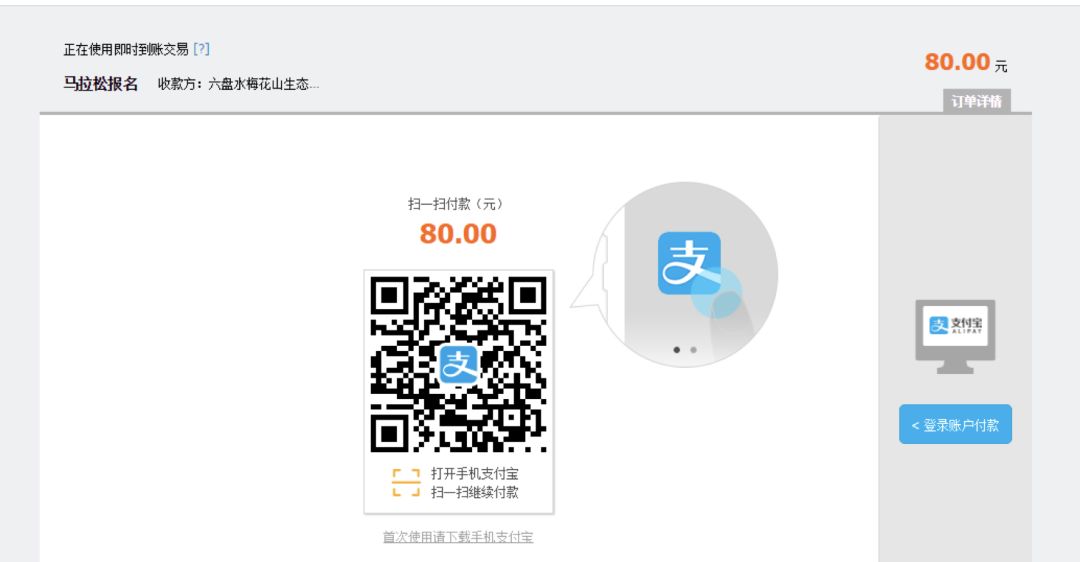Open the [?] help link
Viewport: 1080px width, 562px height.
coord(201,49)
